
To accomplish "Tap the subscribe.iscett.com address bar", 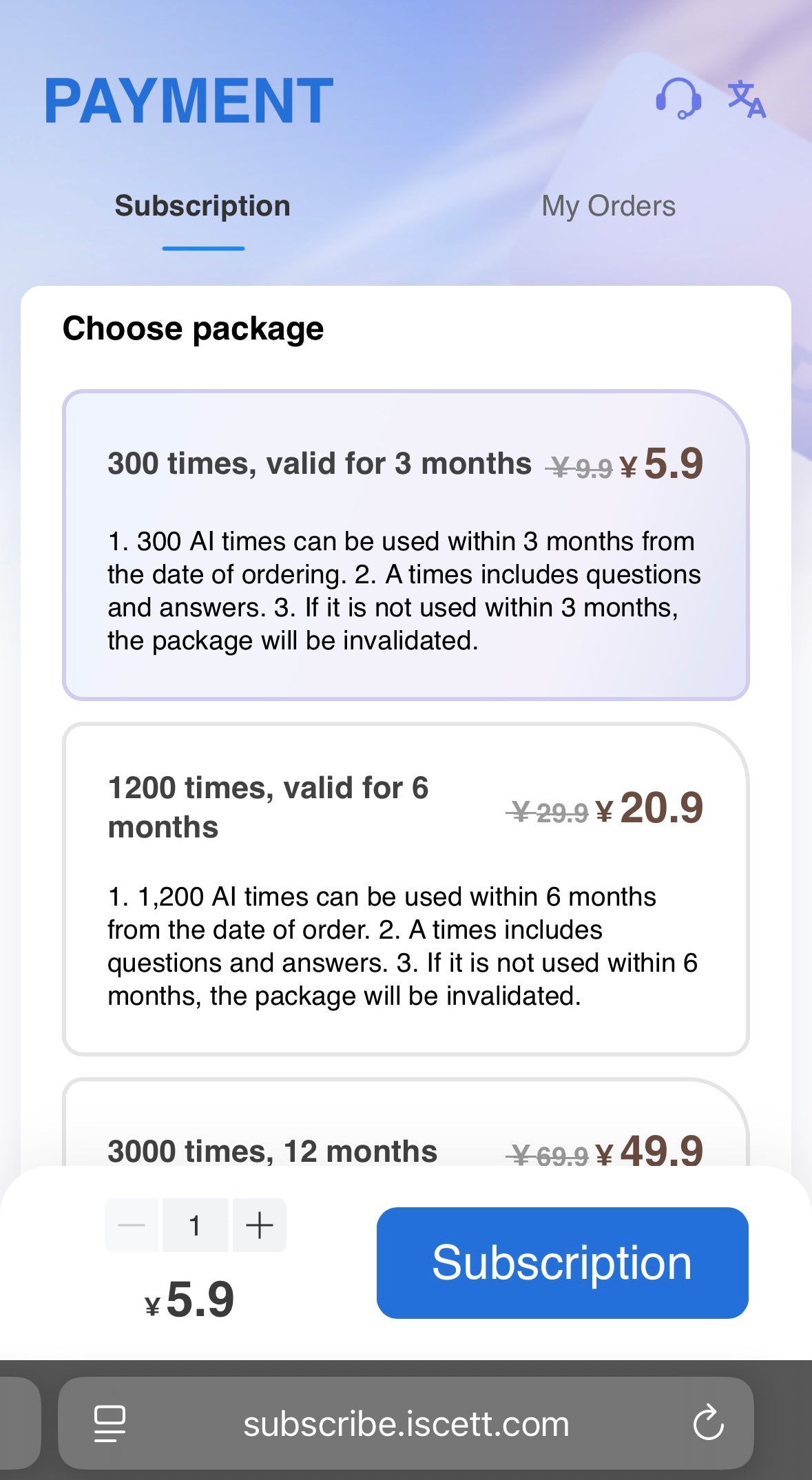I will (x=406, y=1424).
